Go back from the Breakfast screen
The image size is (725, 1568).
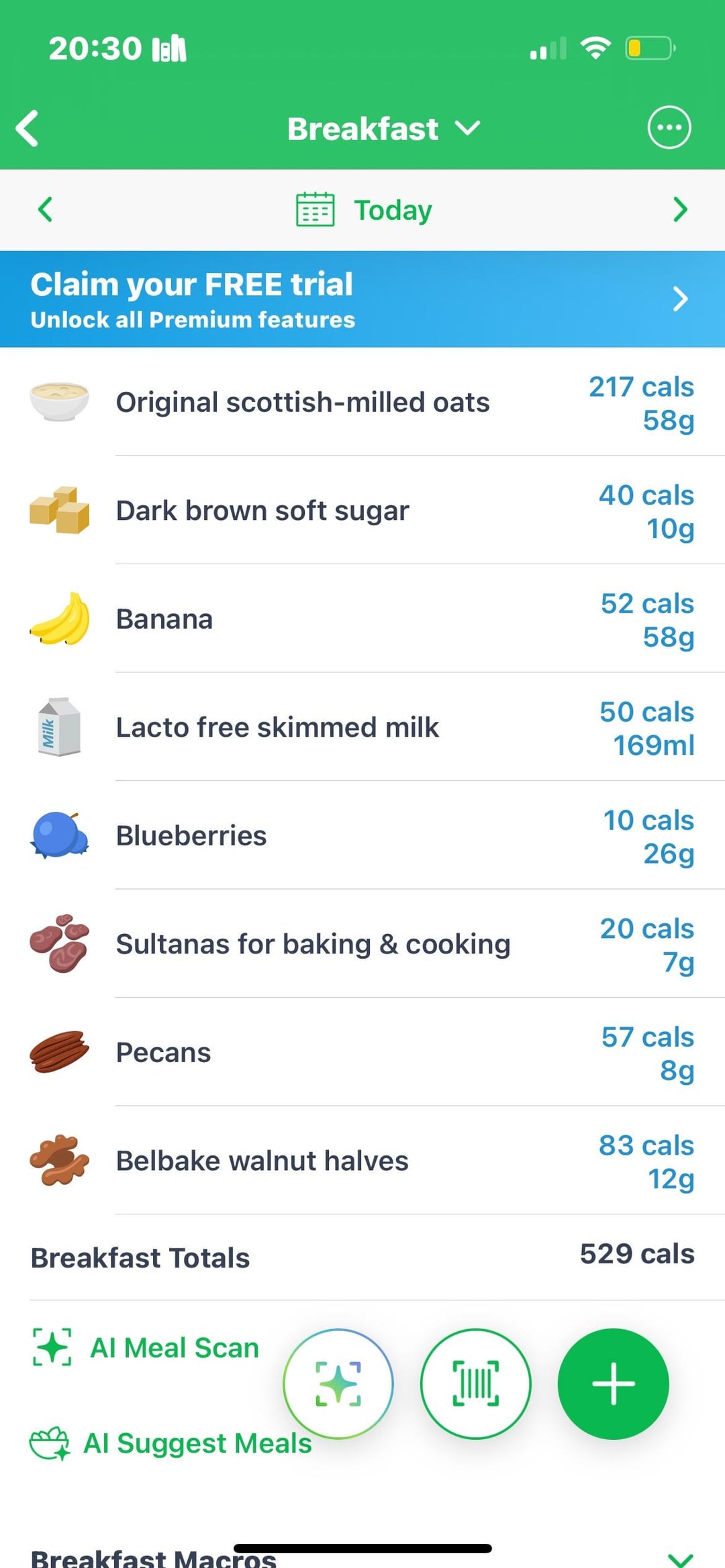coord(28,128)
